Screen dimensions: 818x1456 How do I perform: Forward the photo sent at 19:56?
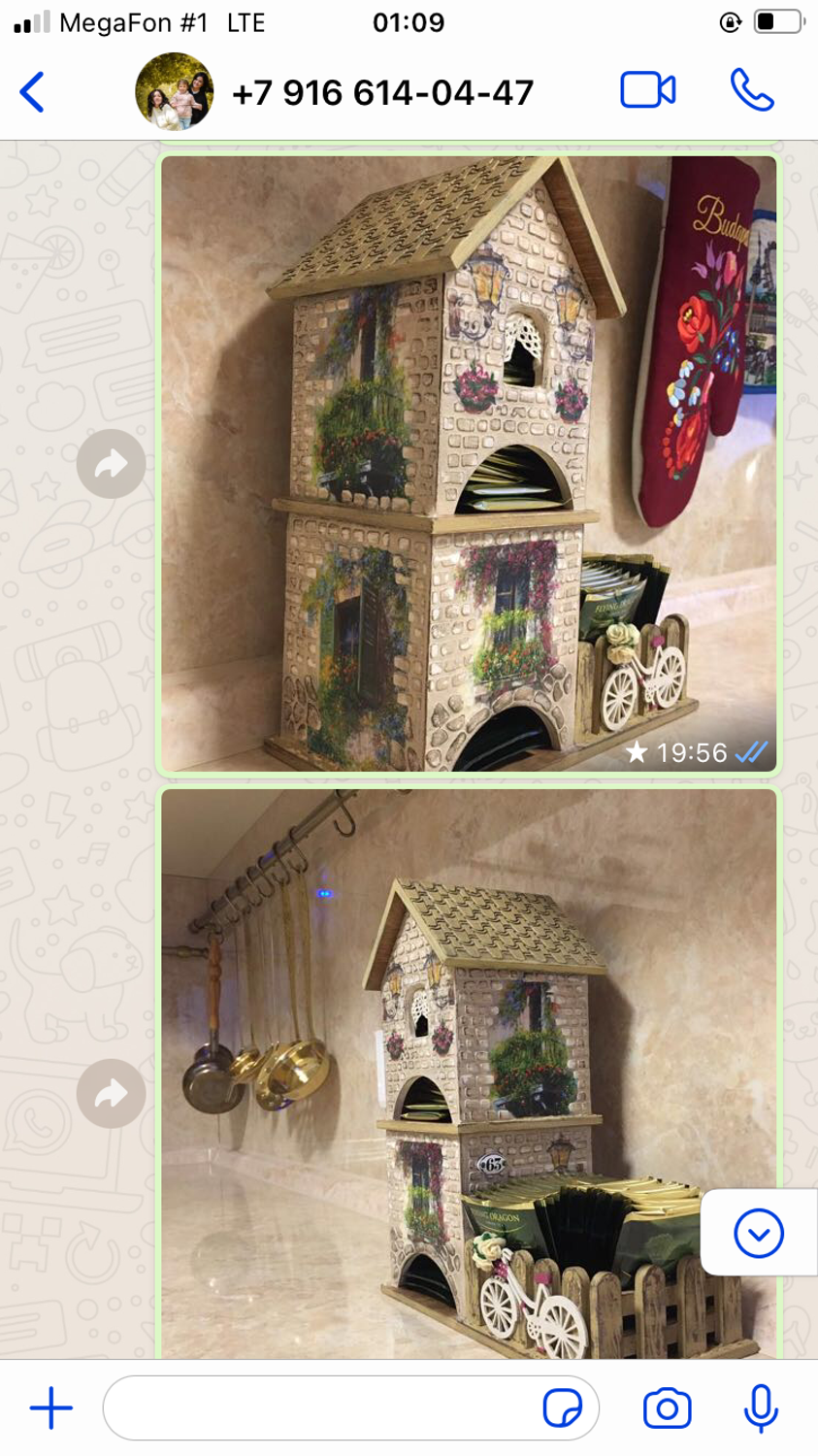(x=112, y=464)
